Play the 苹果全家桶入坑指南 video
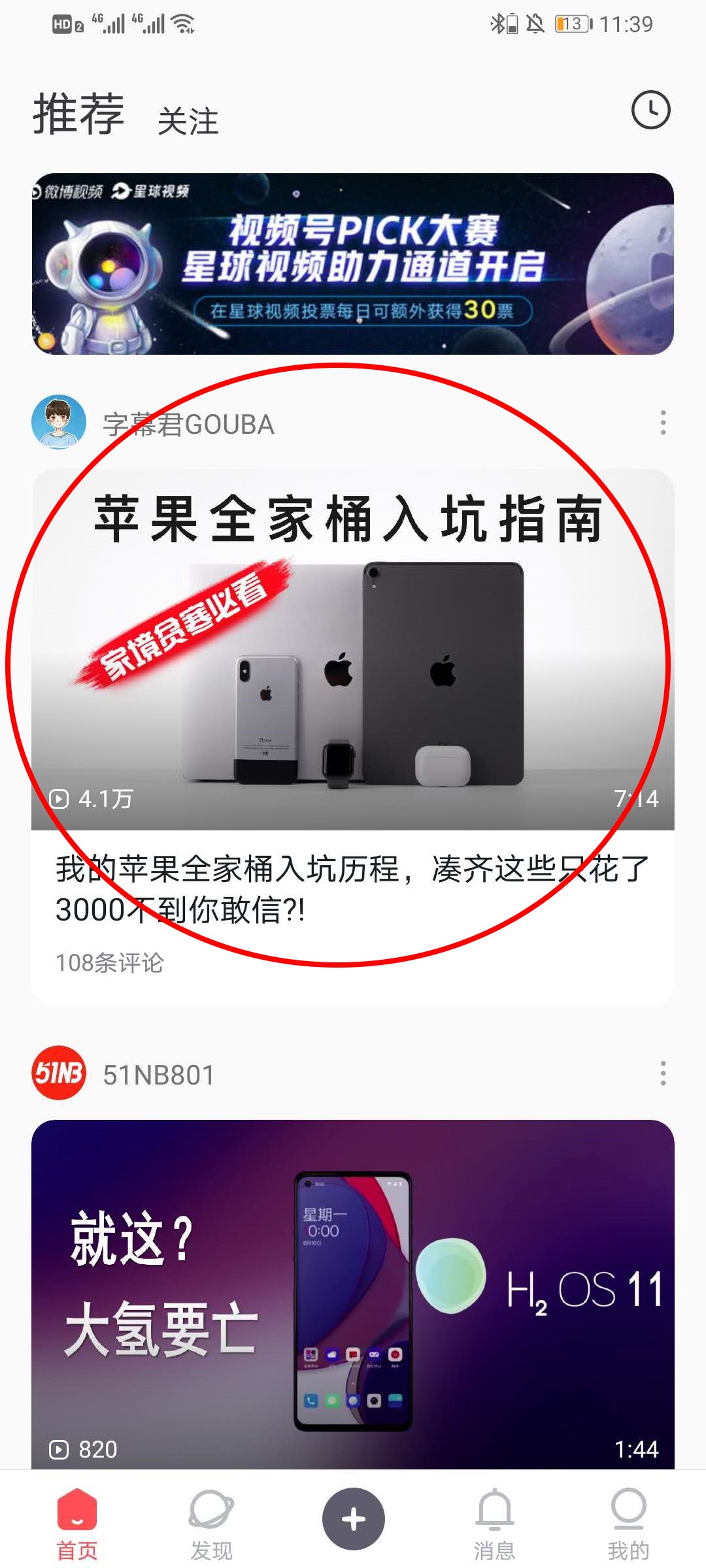 [353, 650]
